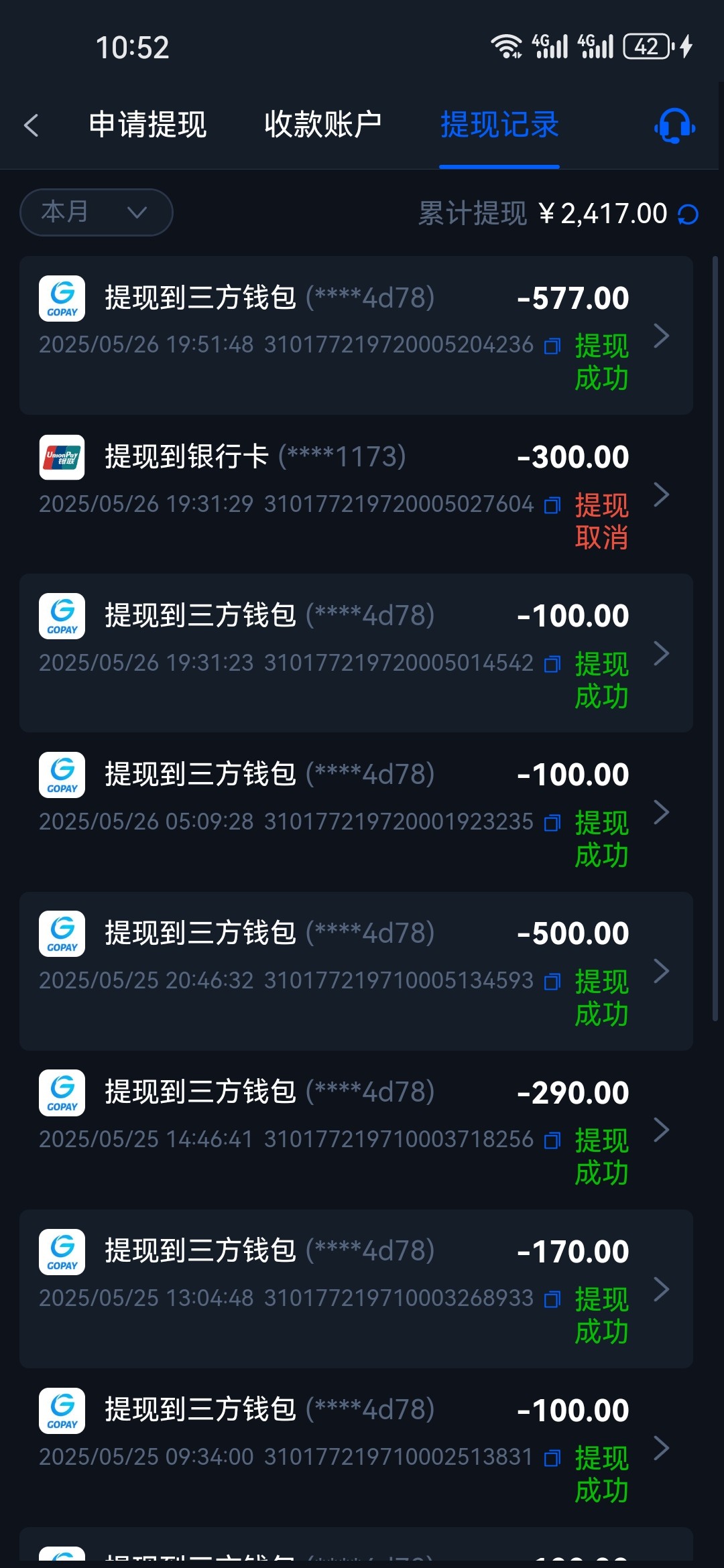View details of the -500.00 withdrawal

click(x=356, y=970)
